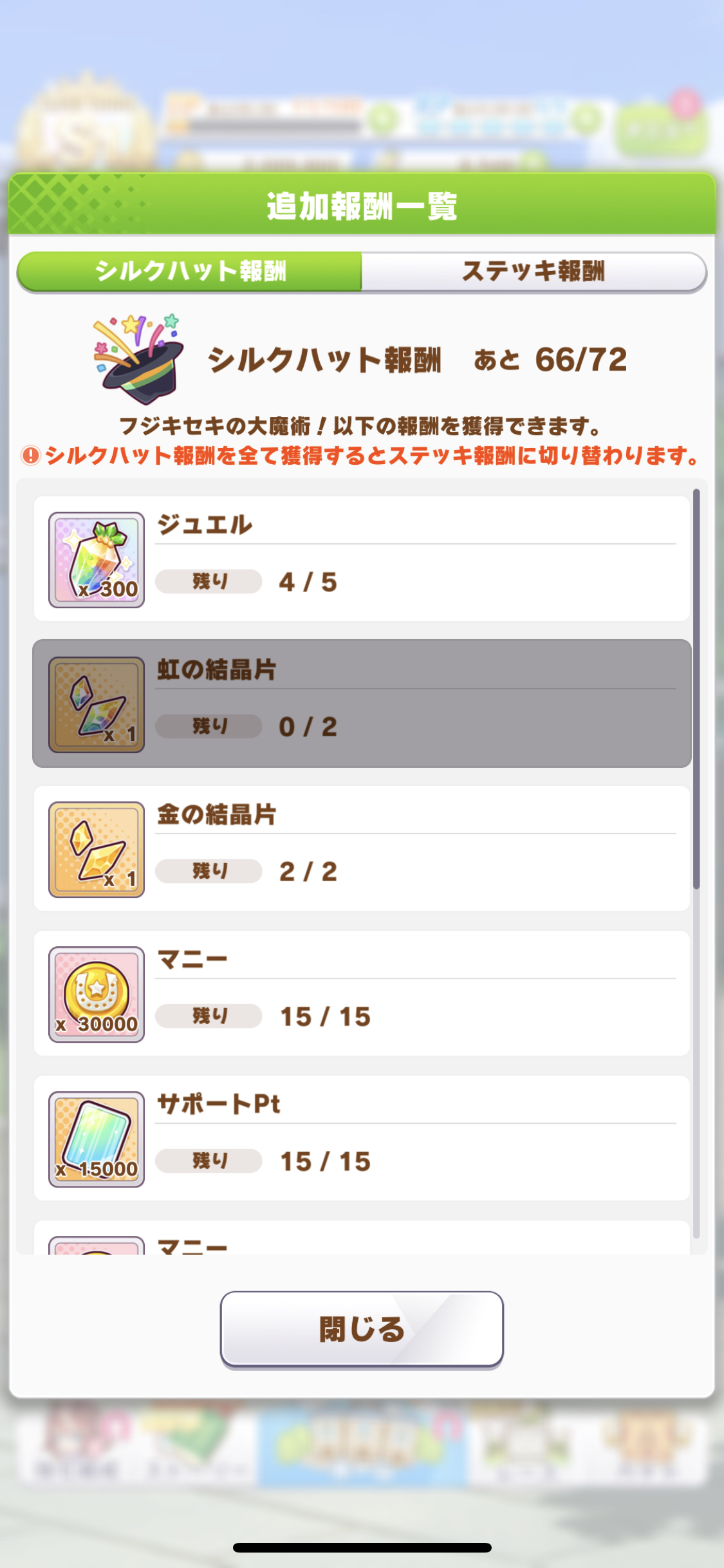This screenshot has height=1568, width=724.
Task: Close the dialog with 閉じる
Action: coord(362,1329)
